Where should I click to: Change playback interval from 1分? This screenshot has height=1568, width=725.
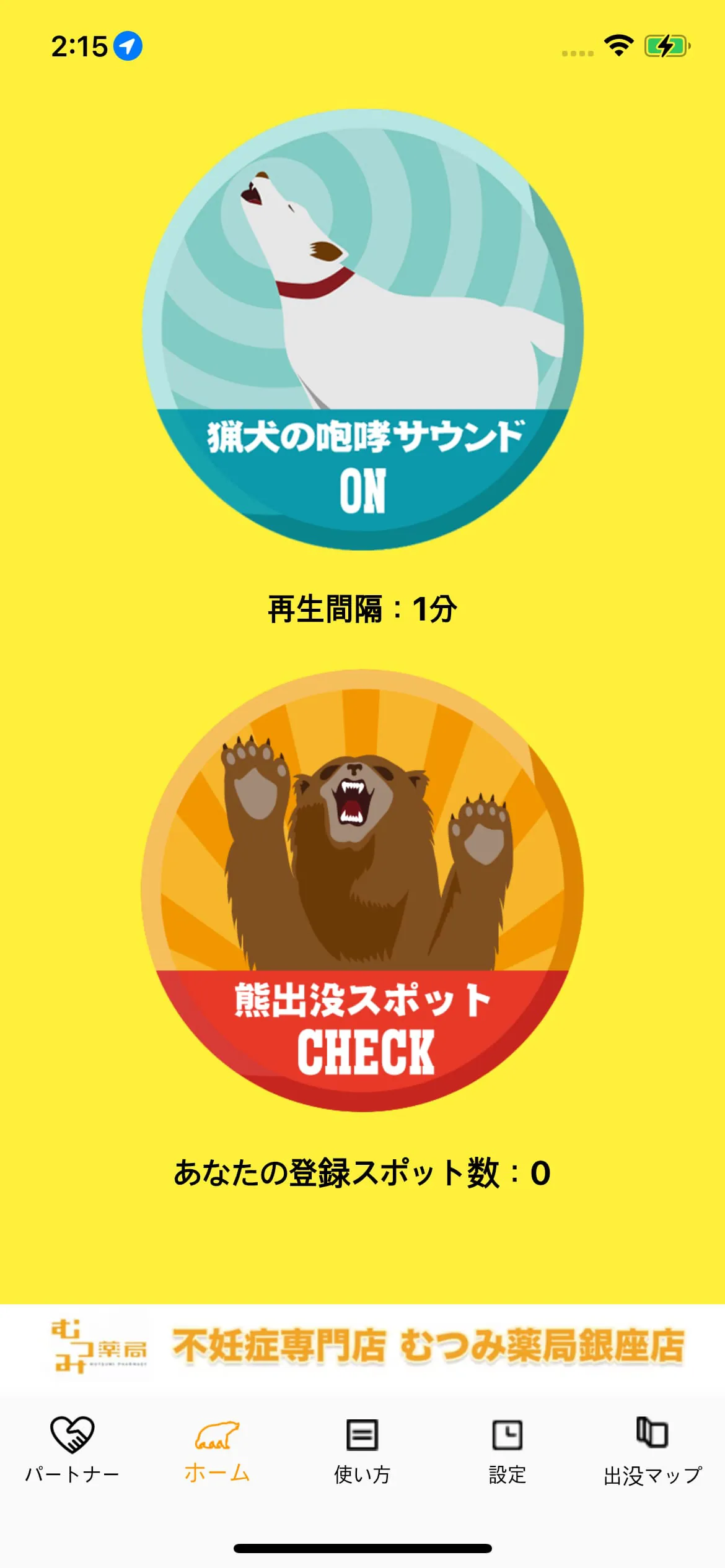pyautogui.click(x=362, y=608)
